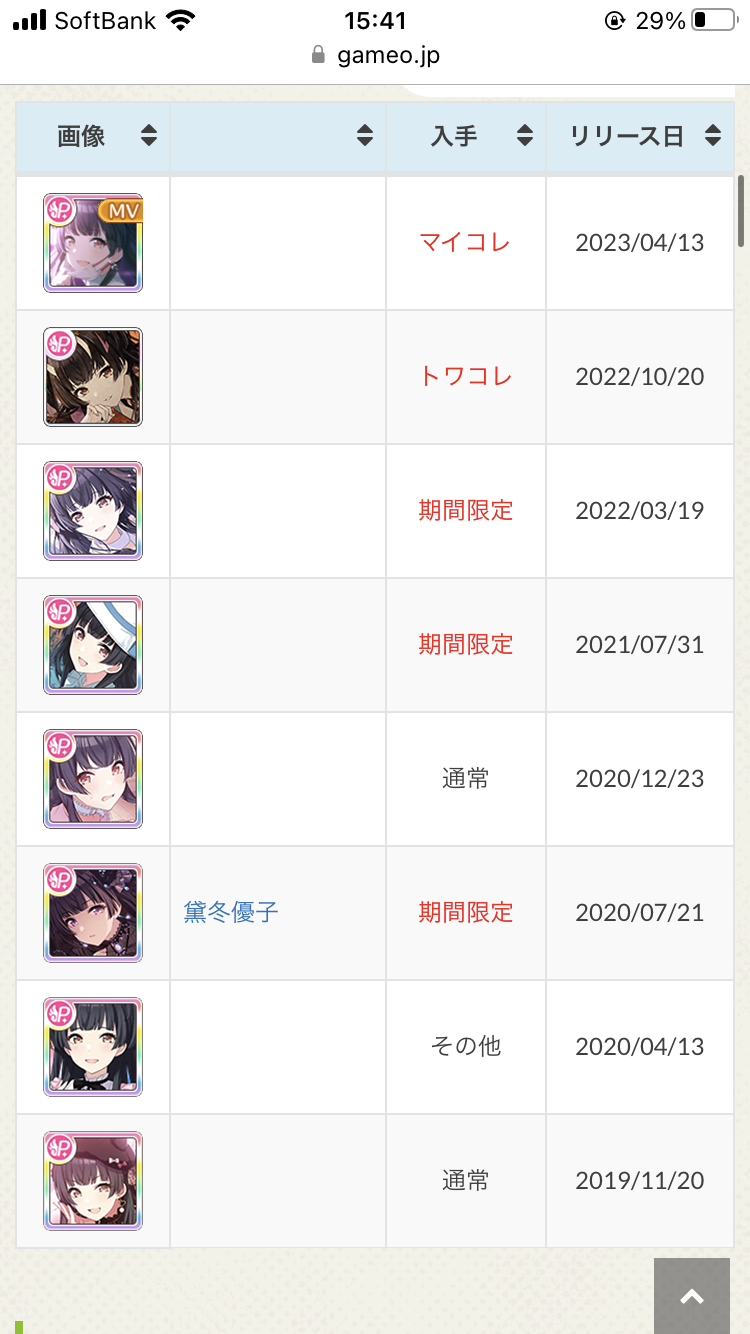Sort table by 画像 column
Image resolution: width=750 pixels, height=1334 pixels.
[x=93, y=136]
